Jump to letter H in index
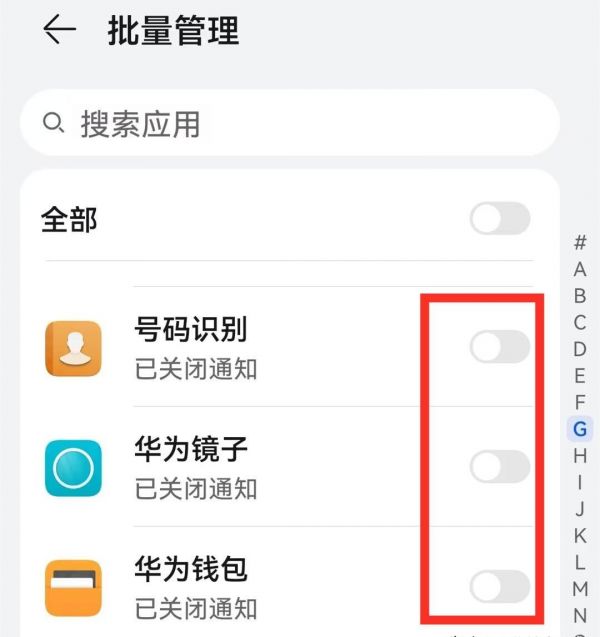Screen dimensions: 600x637 pos(580,456)
